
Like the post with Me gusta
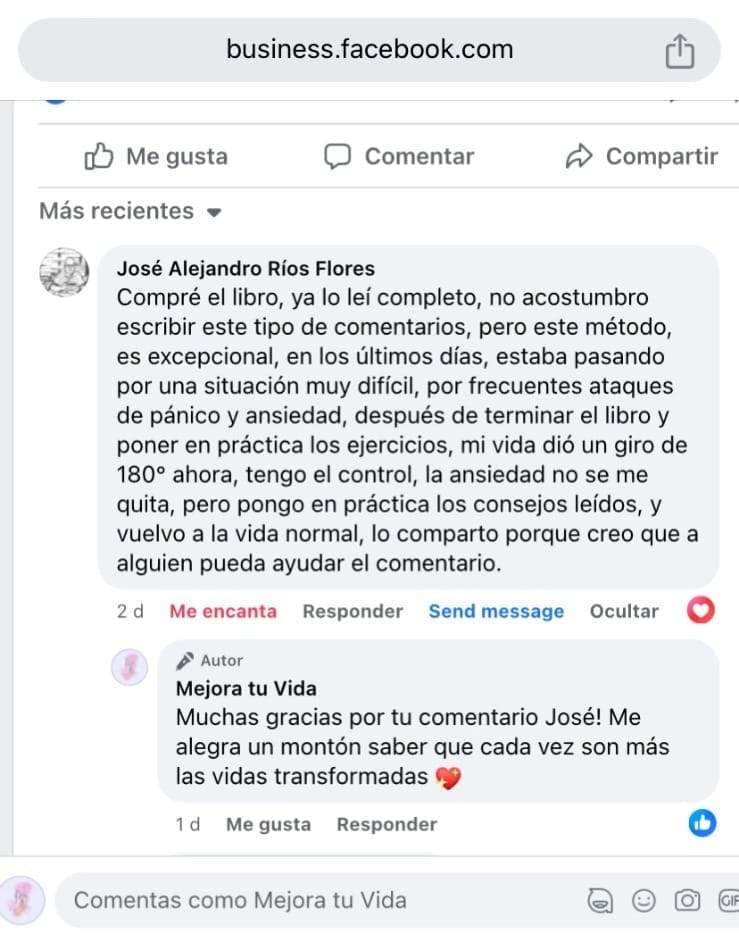156,156
